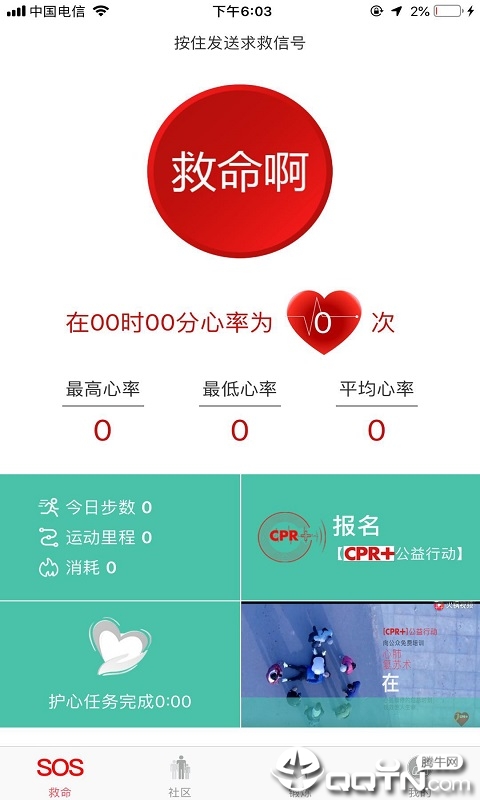The height and width of the screenshot is (800, 480).
Task: Open the CPR+ 报名 sign-up card
Action: pos(361,537)
